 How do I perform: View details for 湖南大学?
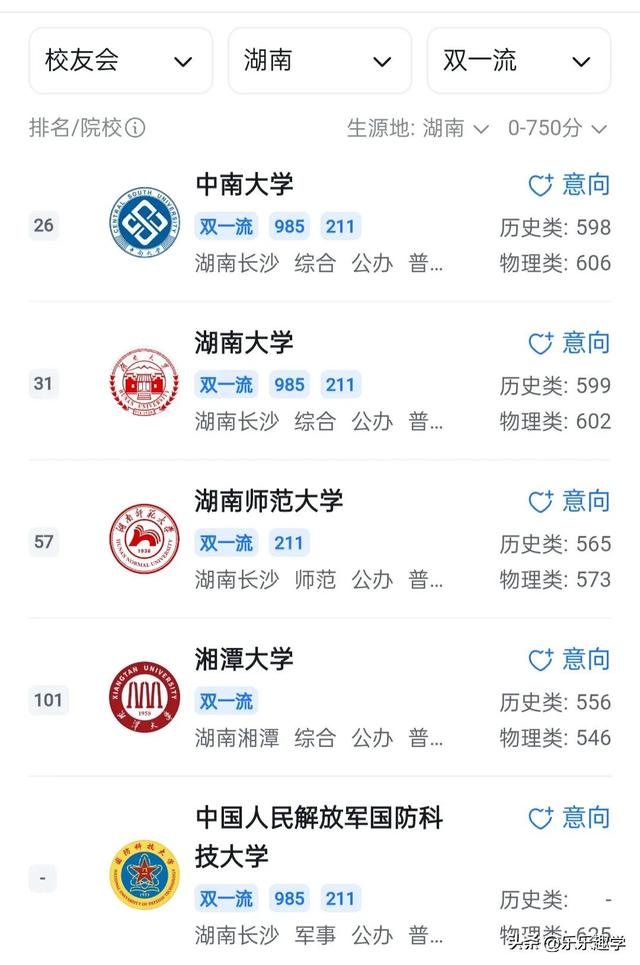[244, 342]
